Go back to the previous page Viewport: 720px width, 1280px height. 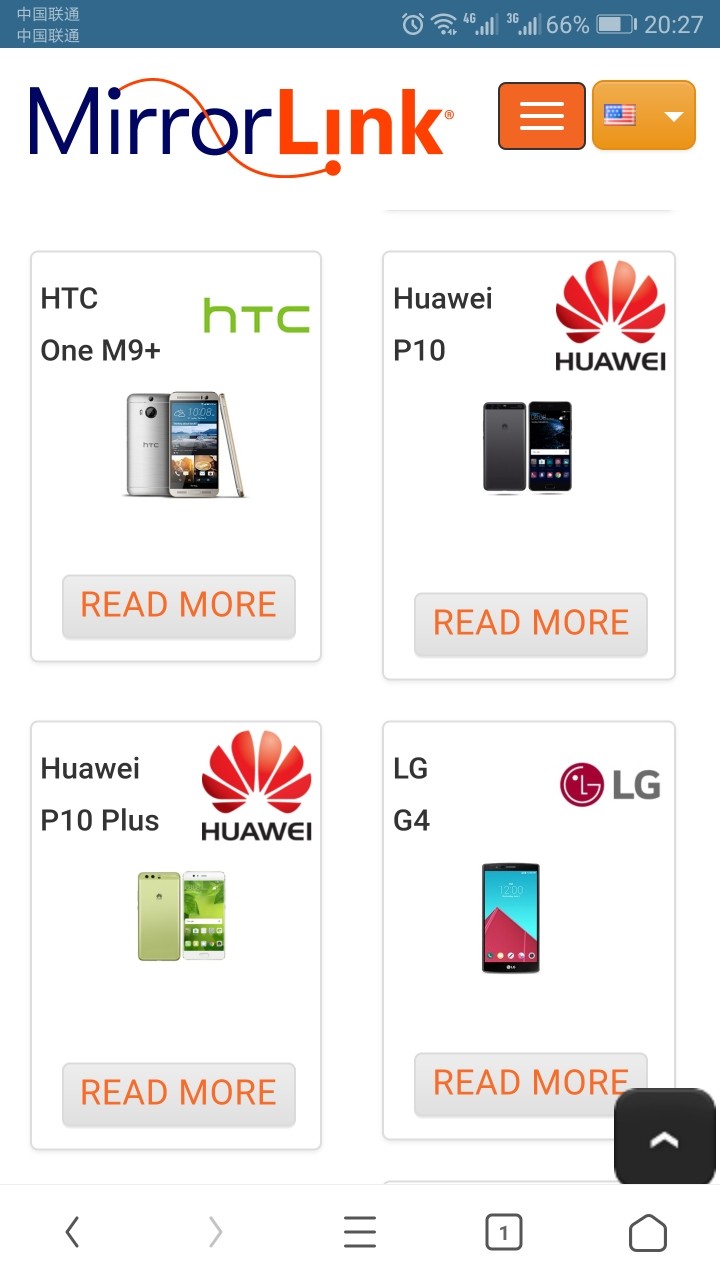pos(72,1233)
